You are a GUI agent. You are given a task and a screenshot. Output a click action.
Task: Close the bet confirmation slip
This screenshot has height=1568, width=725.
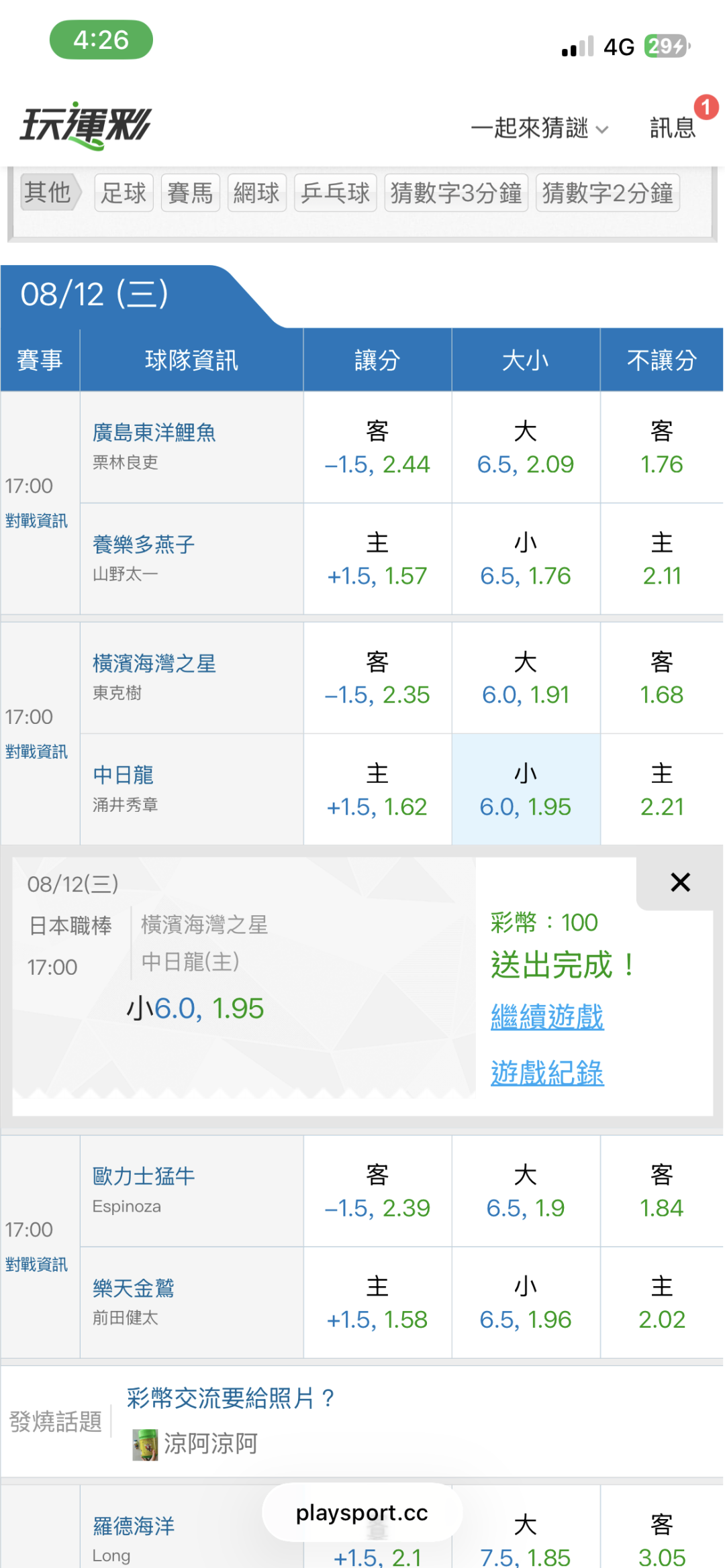(x=680, y=882)
